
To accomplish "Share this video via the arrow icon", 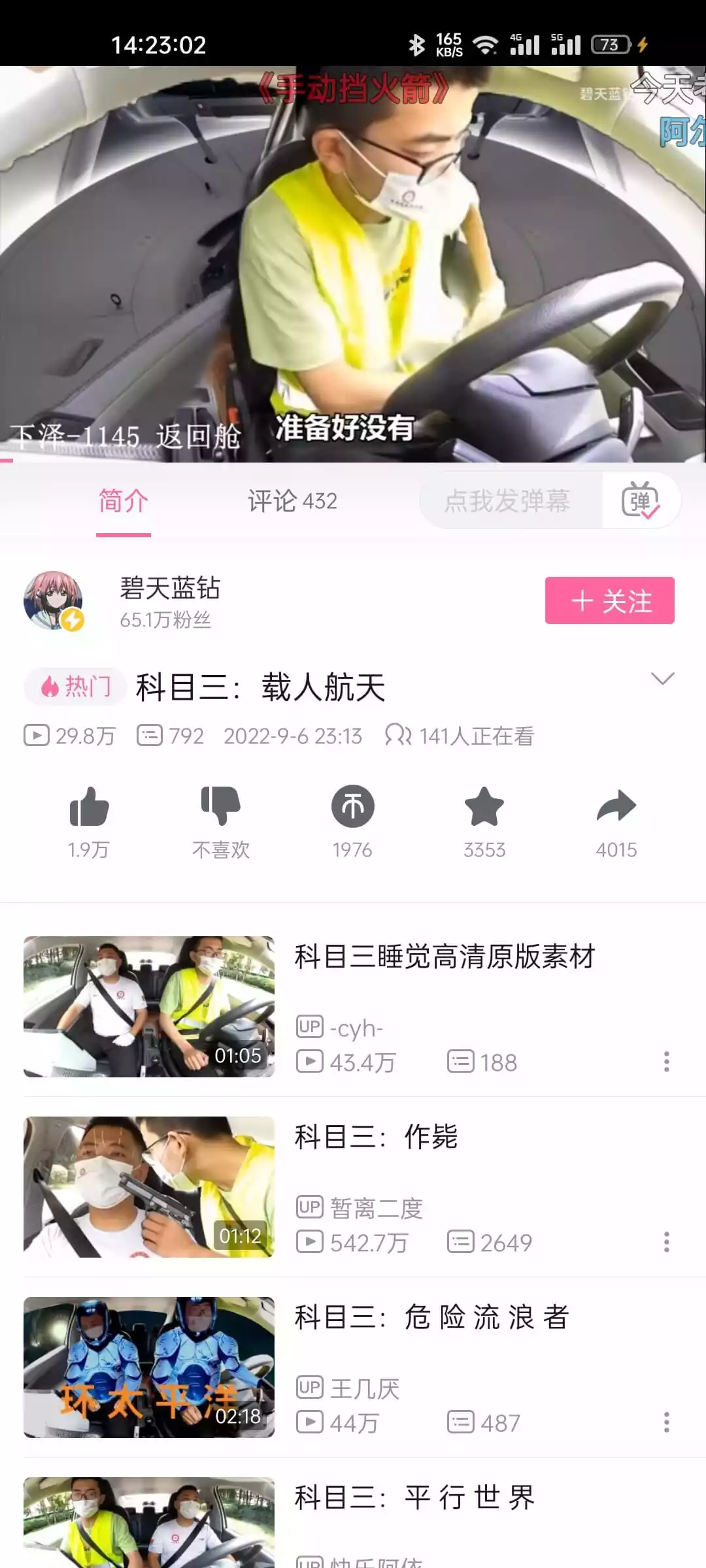I will [616, 807].
